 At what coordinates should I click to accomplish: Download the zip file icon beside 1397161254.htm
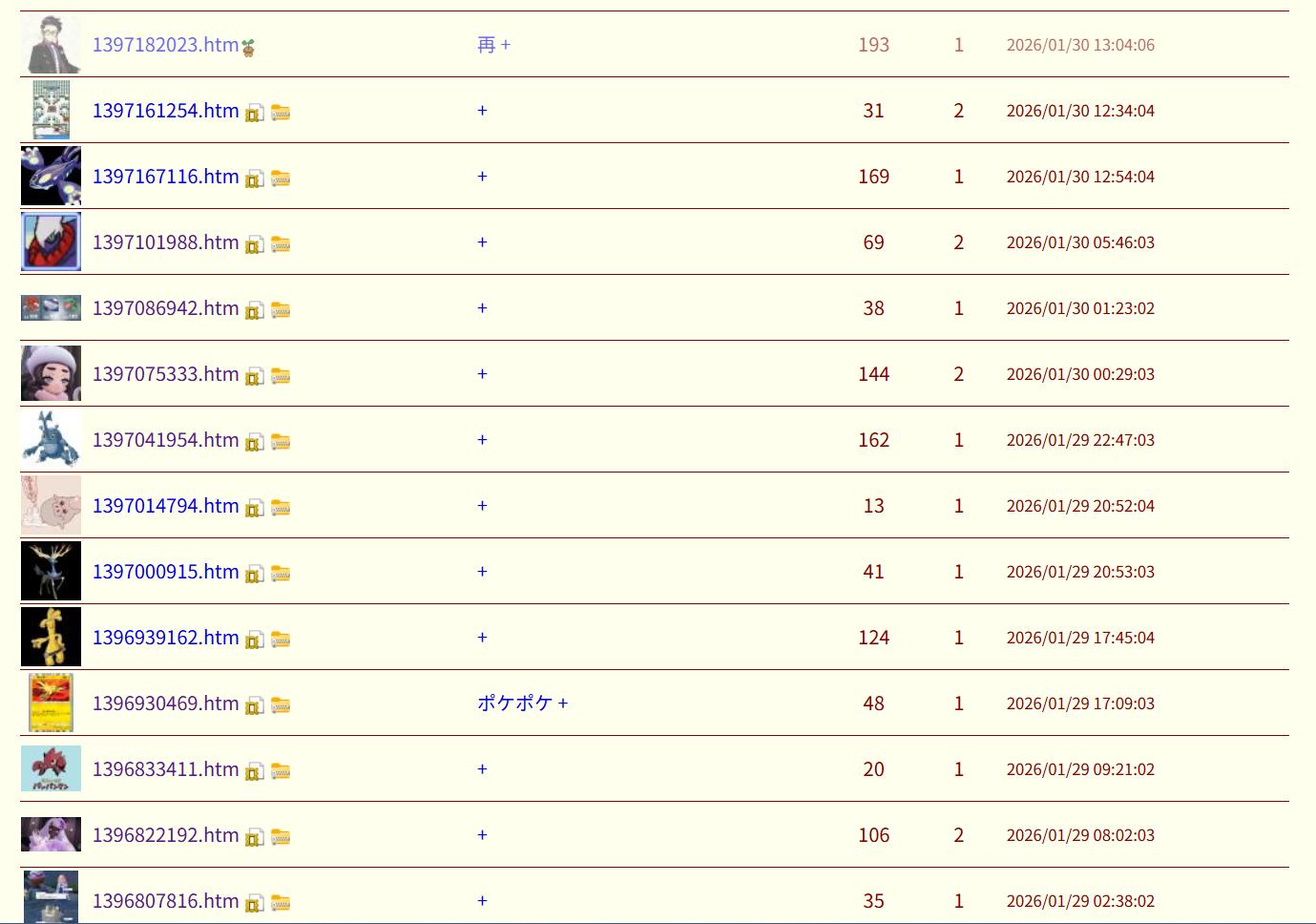point(255,114)
